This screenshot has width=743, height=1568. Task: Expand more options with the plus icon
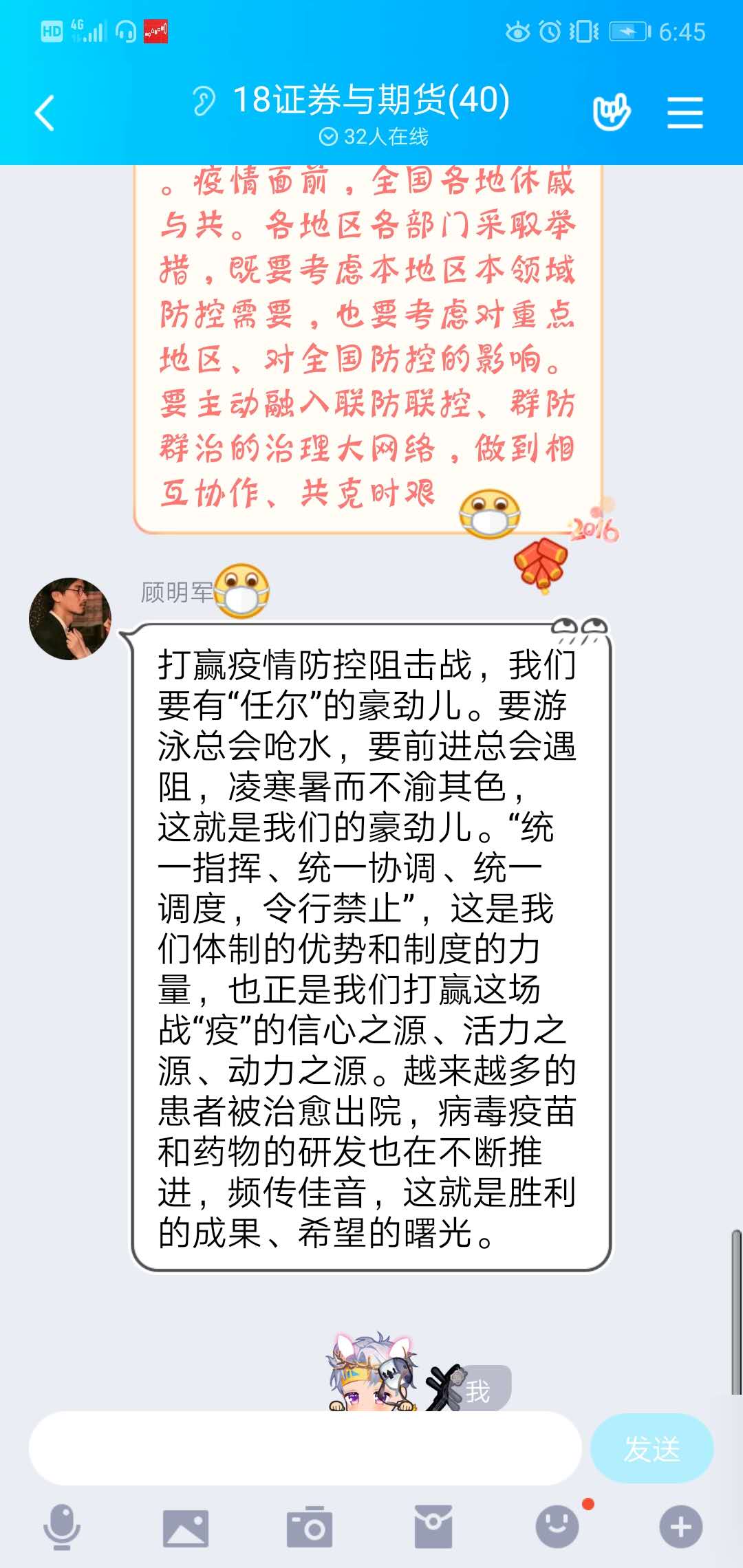681,1527
